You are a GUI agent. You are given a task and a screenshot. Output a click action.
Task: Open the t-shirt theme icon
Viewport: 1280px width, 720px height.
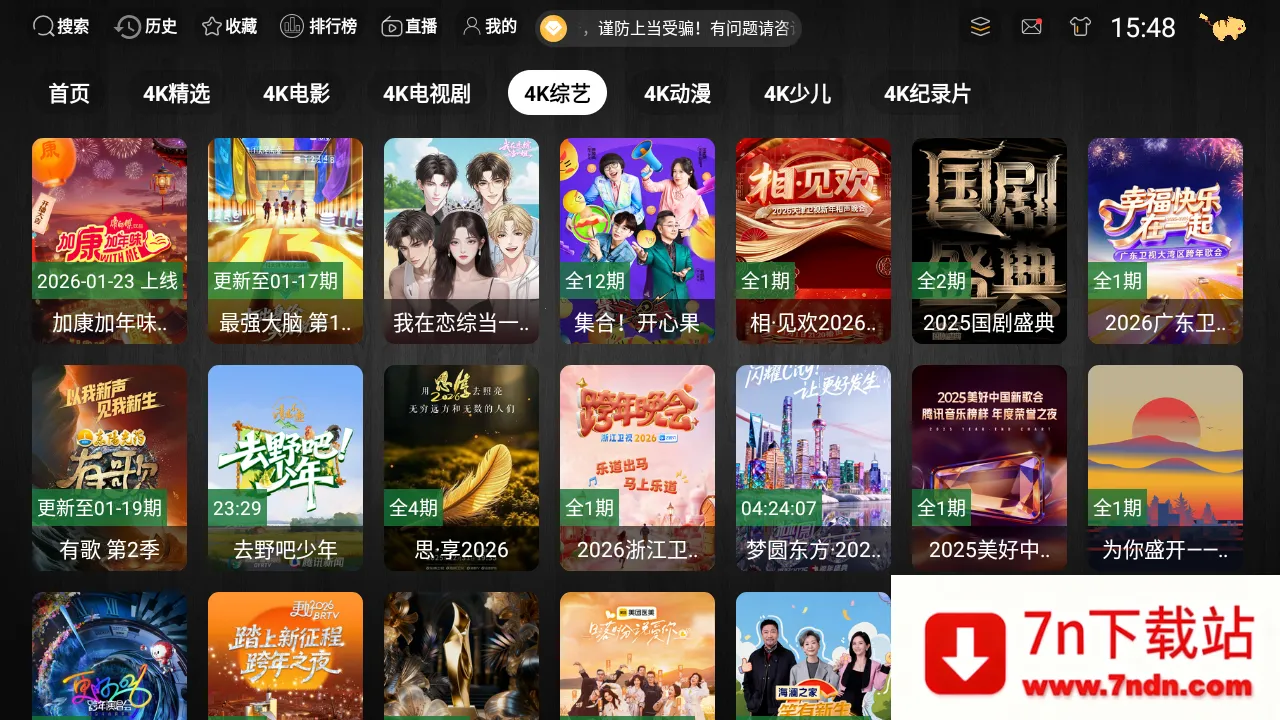click(x=1080, y=27)
